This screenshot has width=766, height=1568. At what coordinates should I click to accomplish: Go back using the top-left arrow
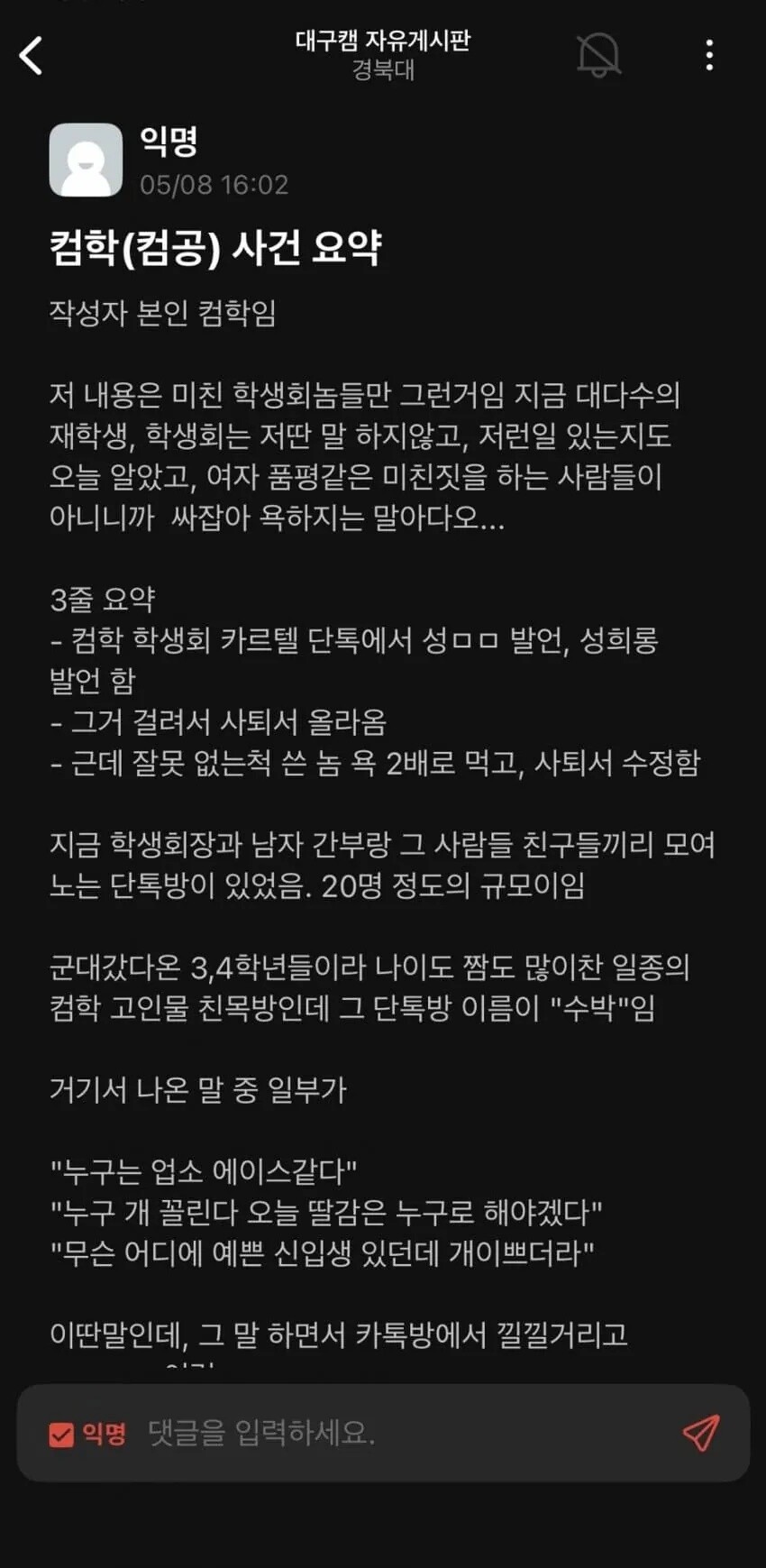pyautogui.click(x=31, y=55)
